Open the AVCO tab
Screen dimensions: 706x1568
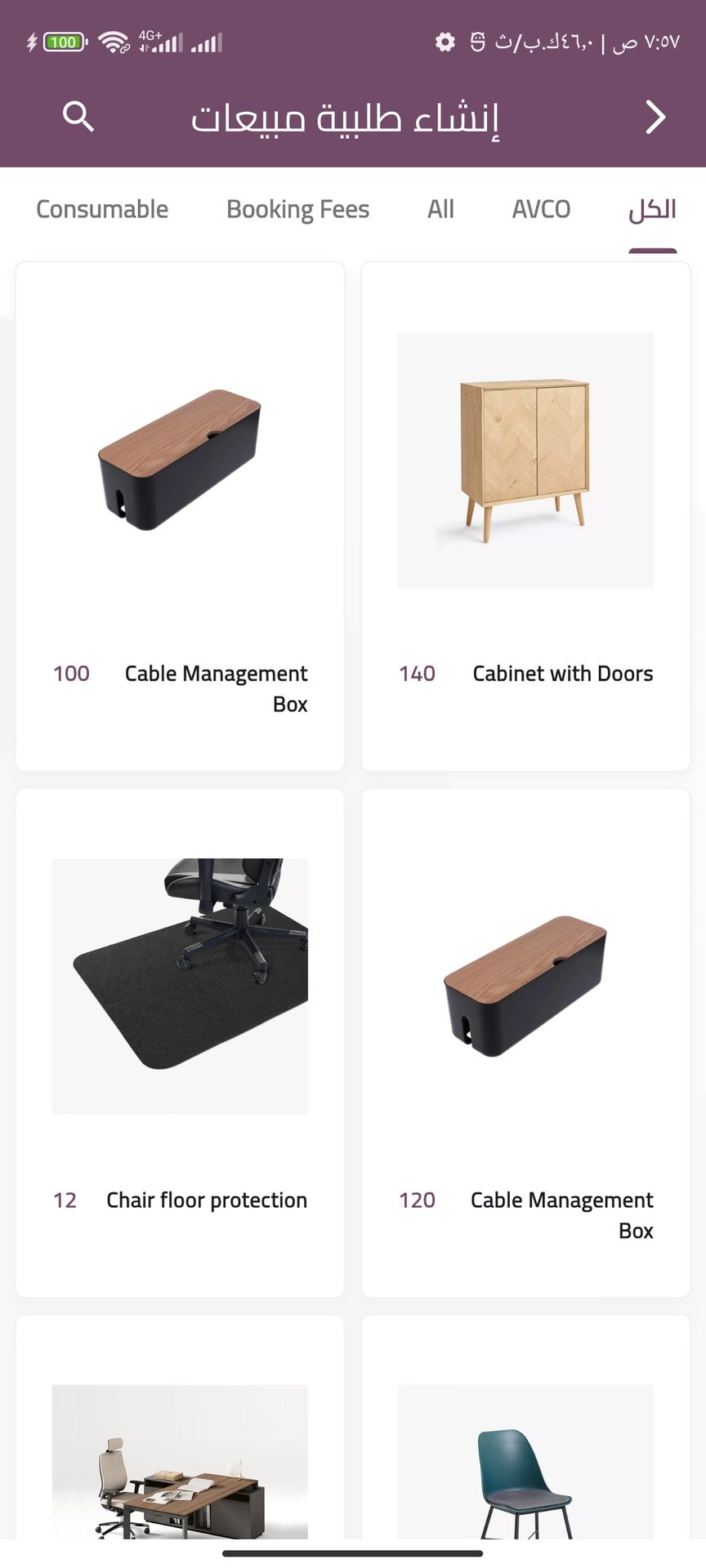pos(541,210)
